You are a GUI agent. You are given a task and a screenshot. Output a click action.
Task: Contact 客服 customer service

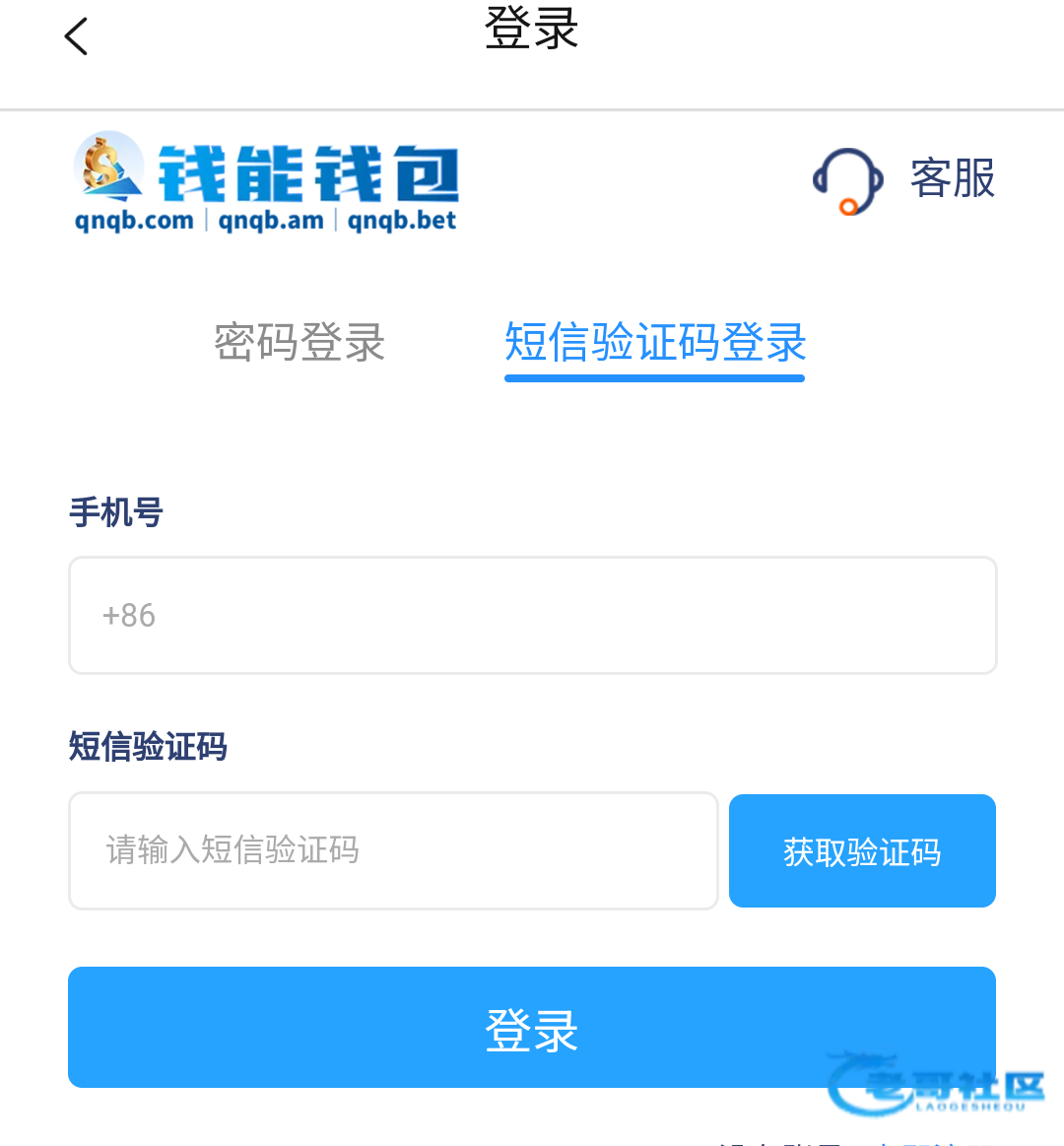click(x=903, y=180)
